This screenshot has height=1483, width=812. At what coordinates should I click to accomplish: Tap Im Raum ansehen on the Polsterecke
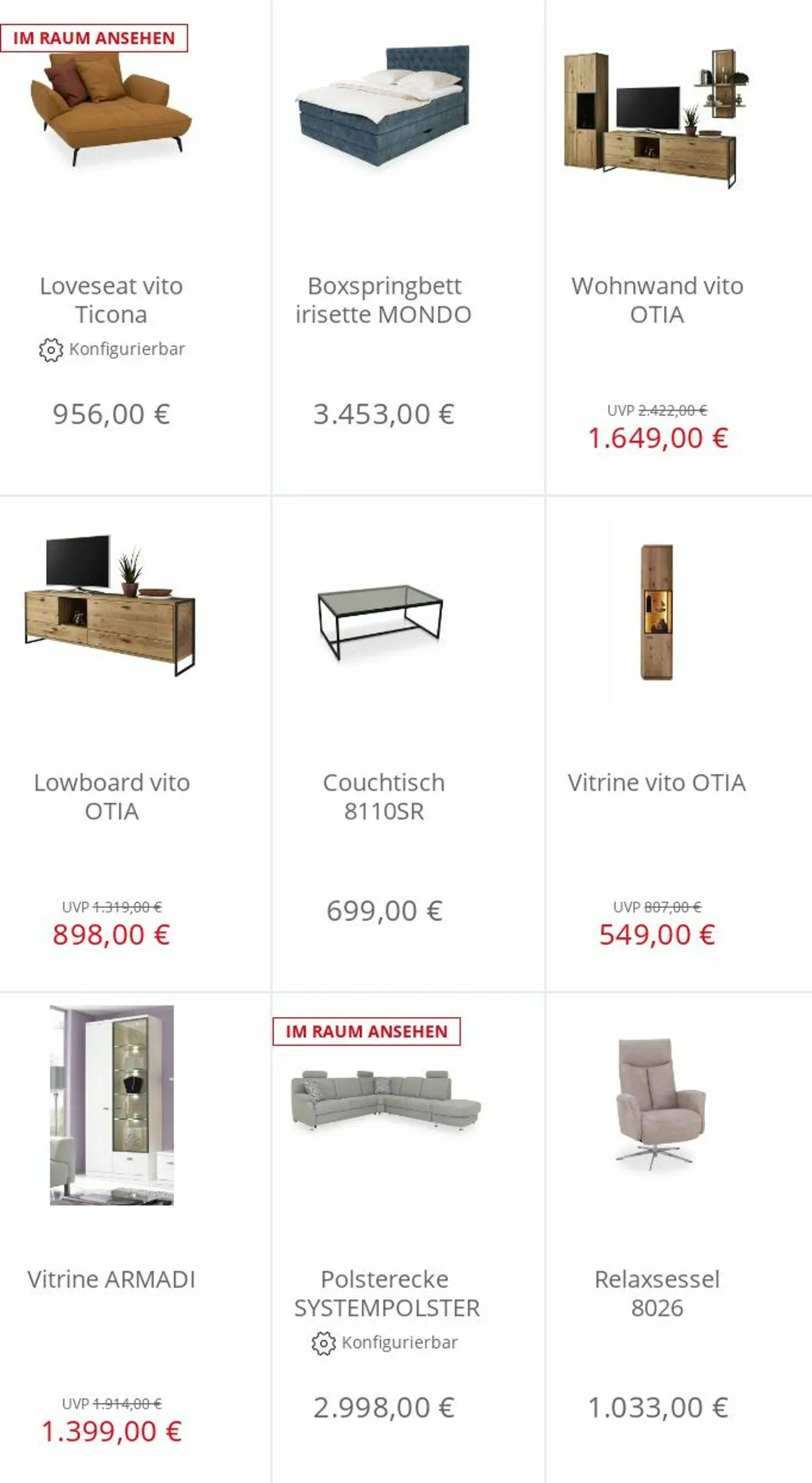366,1031
